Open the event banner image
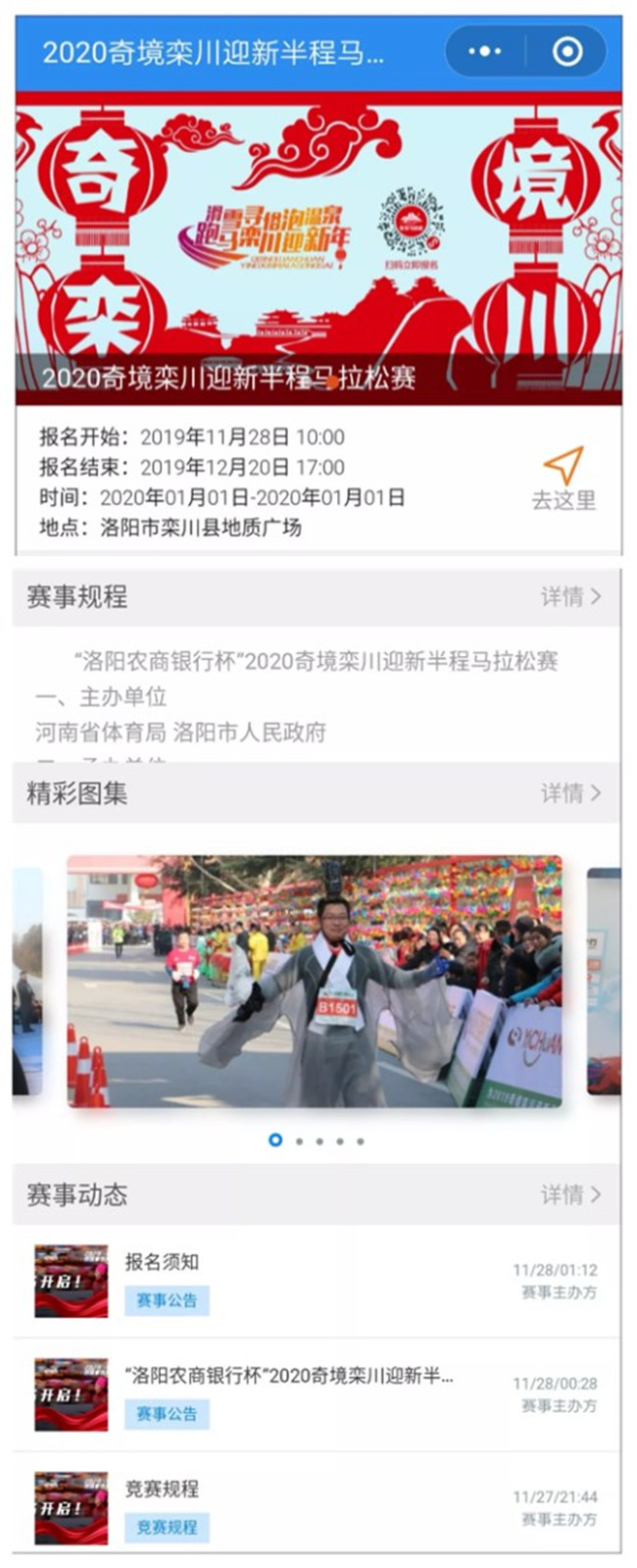 coord(318,245)
